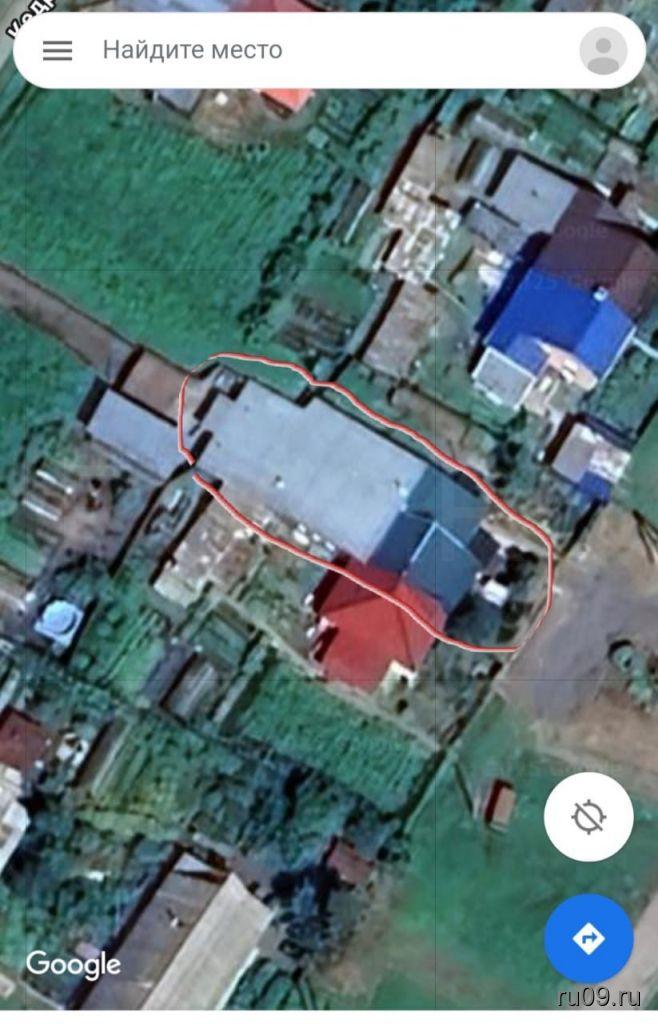Tap the 'Найдите место' search field
Image resolution: width=658 pixels, height=1024 pixels.
pos(300,50)
